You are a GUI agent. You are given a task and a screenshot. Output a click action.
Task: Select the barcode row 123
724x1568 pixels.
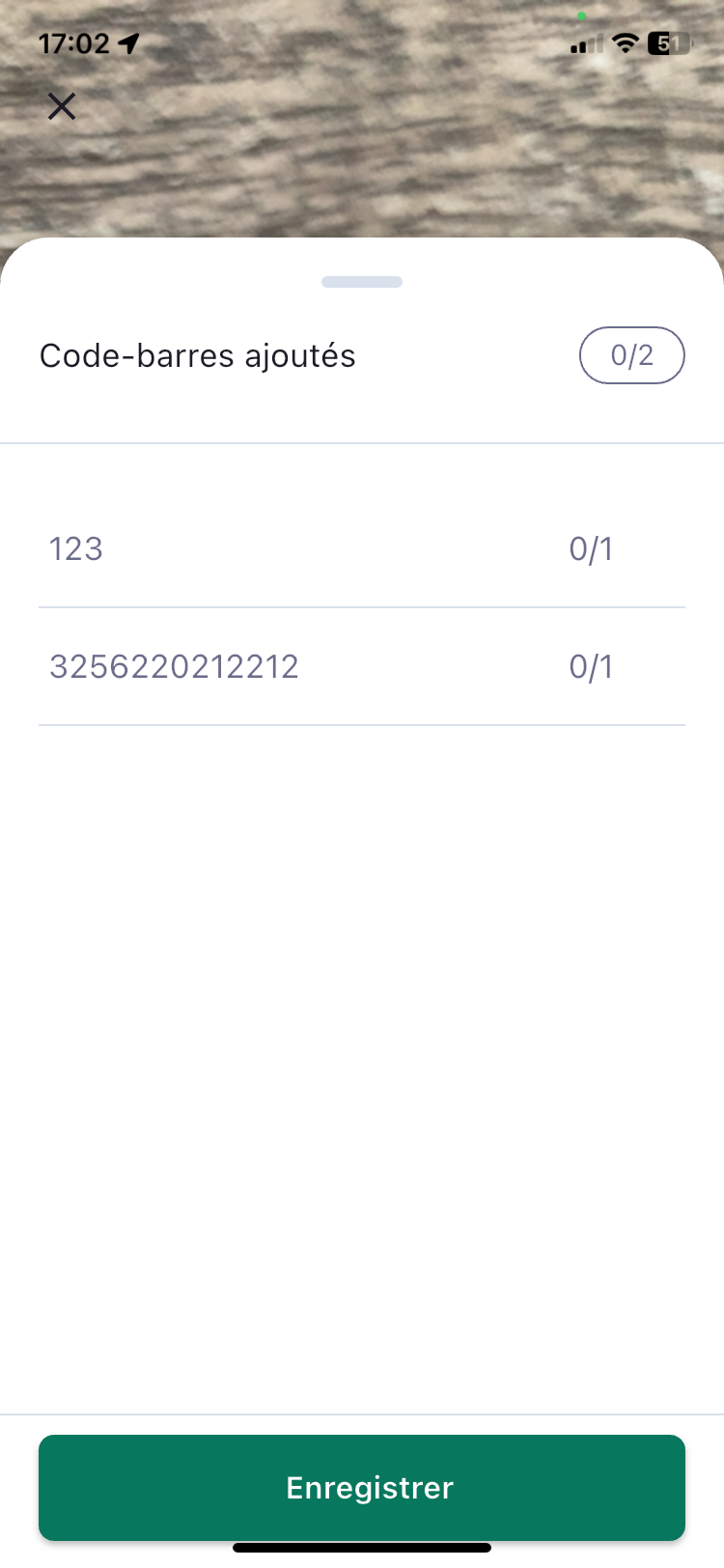362,549
